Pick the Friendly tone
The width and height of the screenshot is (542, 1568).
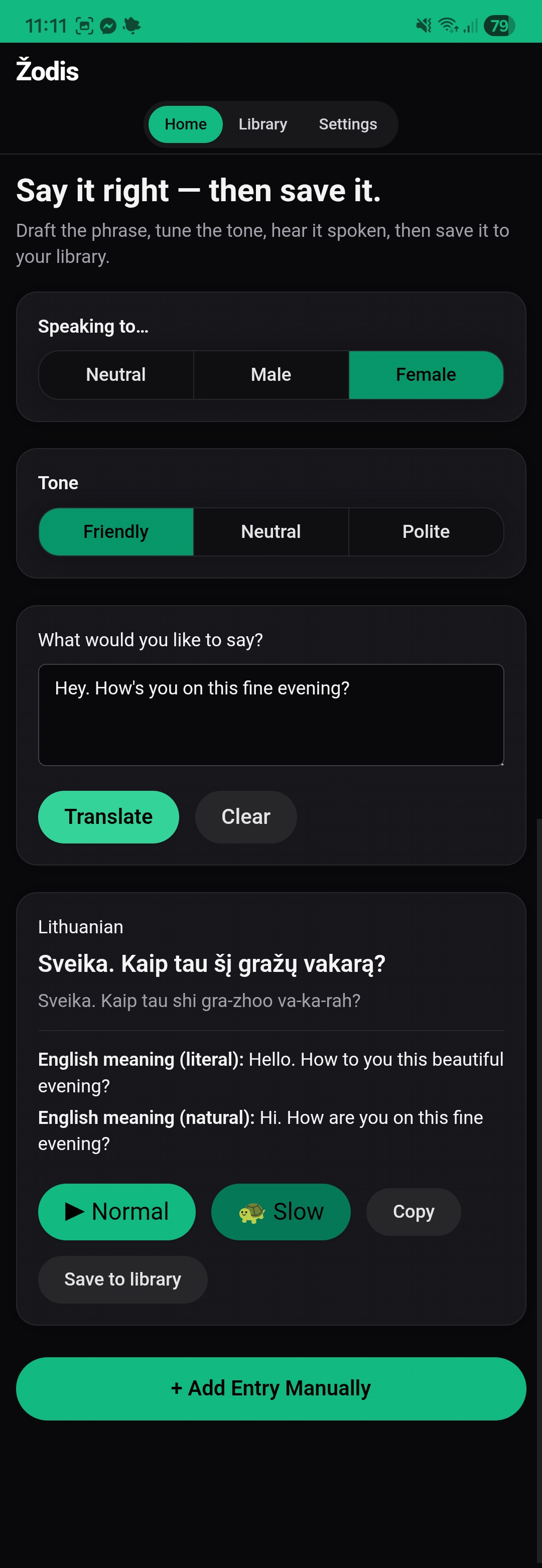click(116, 531)
